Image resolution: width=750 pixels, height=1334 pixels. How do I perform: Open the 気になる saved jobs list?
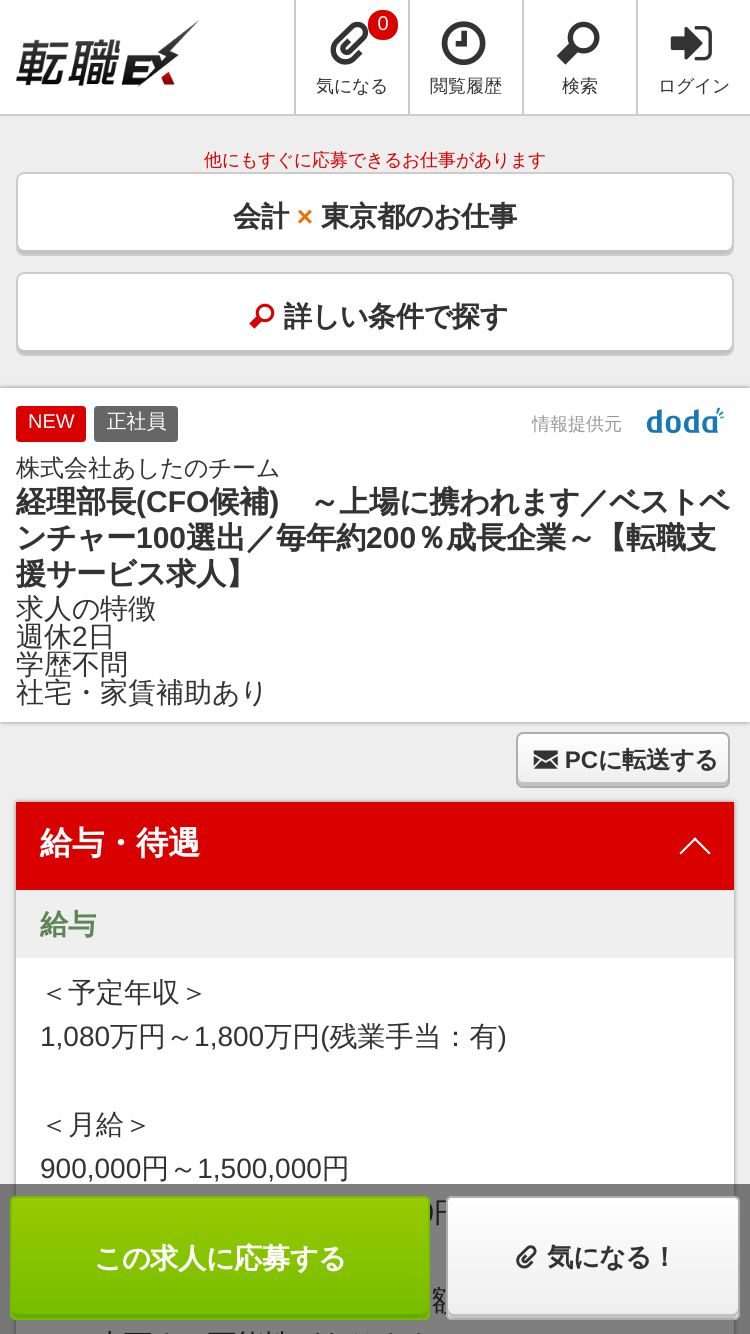pos(352,58)
